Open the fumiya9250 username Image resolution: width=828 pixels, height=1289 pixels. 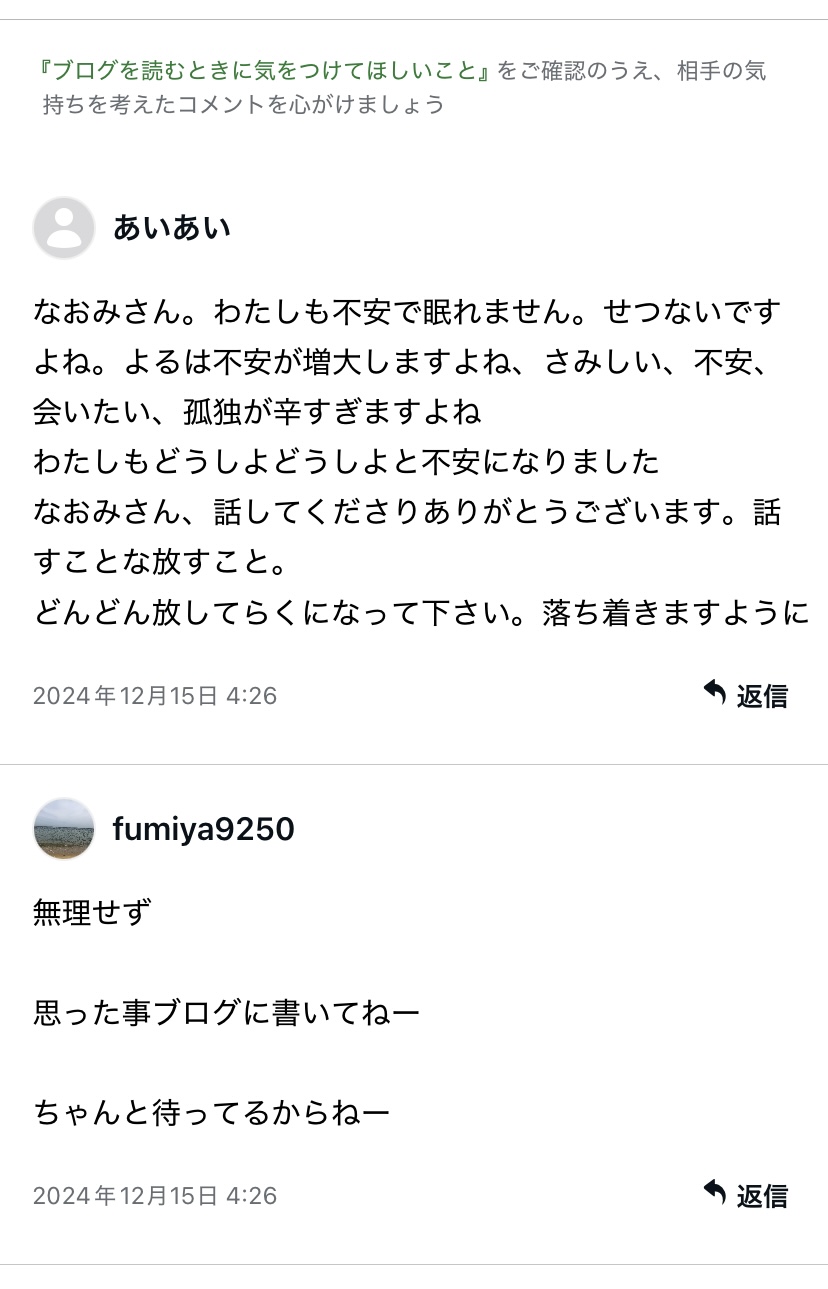point(203,829)
